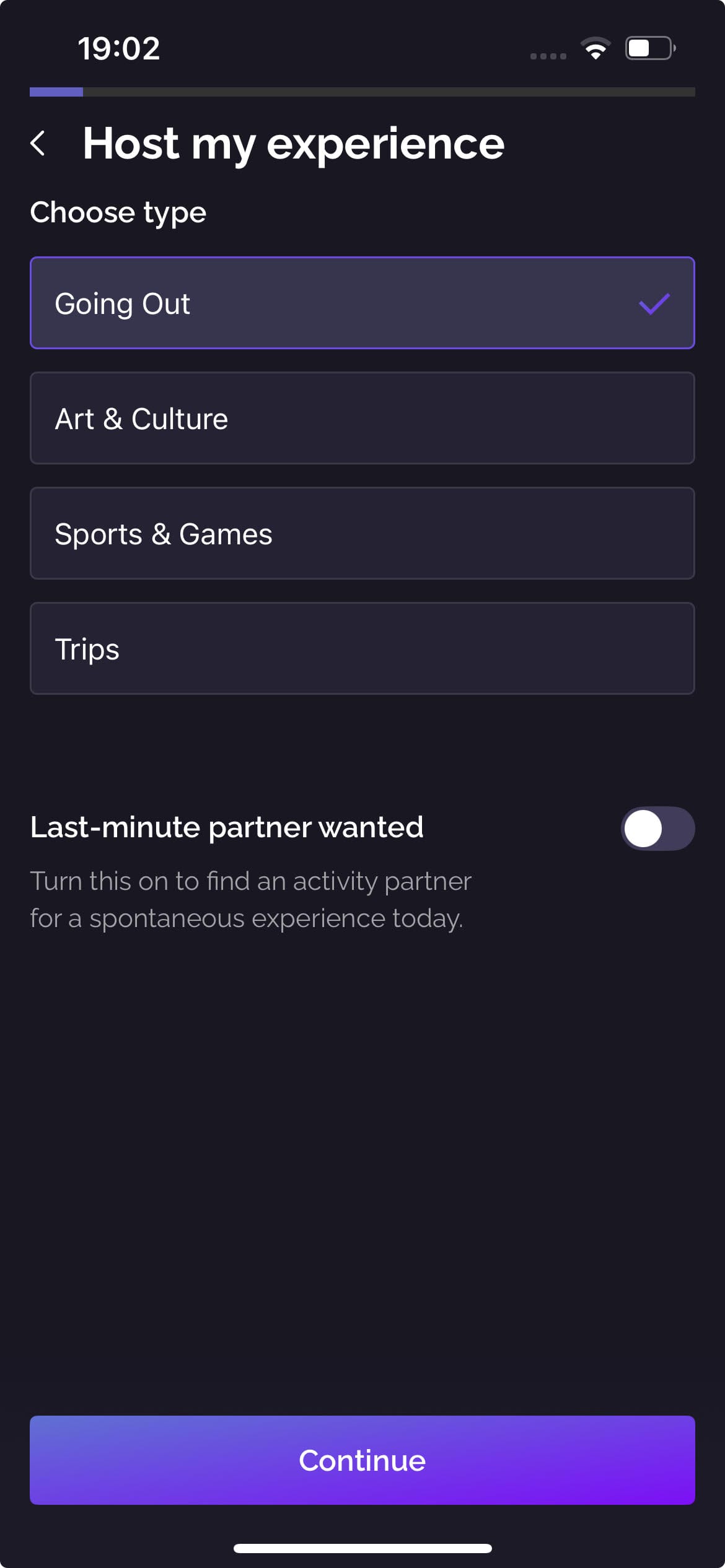Select the Going Out type
The height and width of the screenshot is (1568, 725).
pos(362,303)
